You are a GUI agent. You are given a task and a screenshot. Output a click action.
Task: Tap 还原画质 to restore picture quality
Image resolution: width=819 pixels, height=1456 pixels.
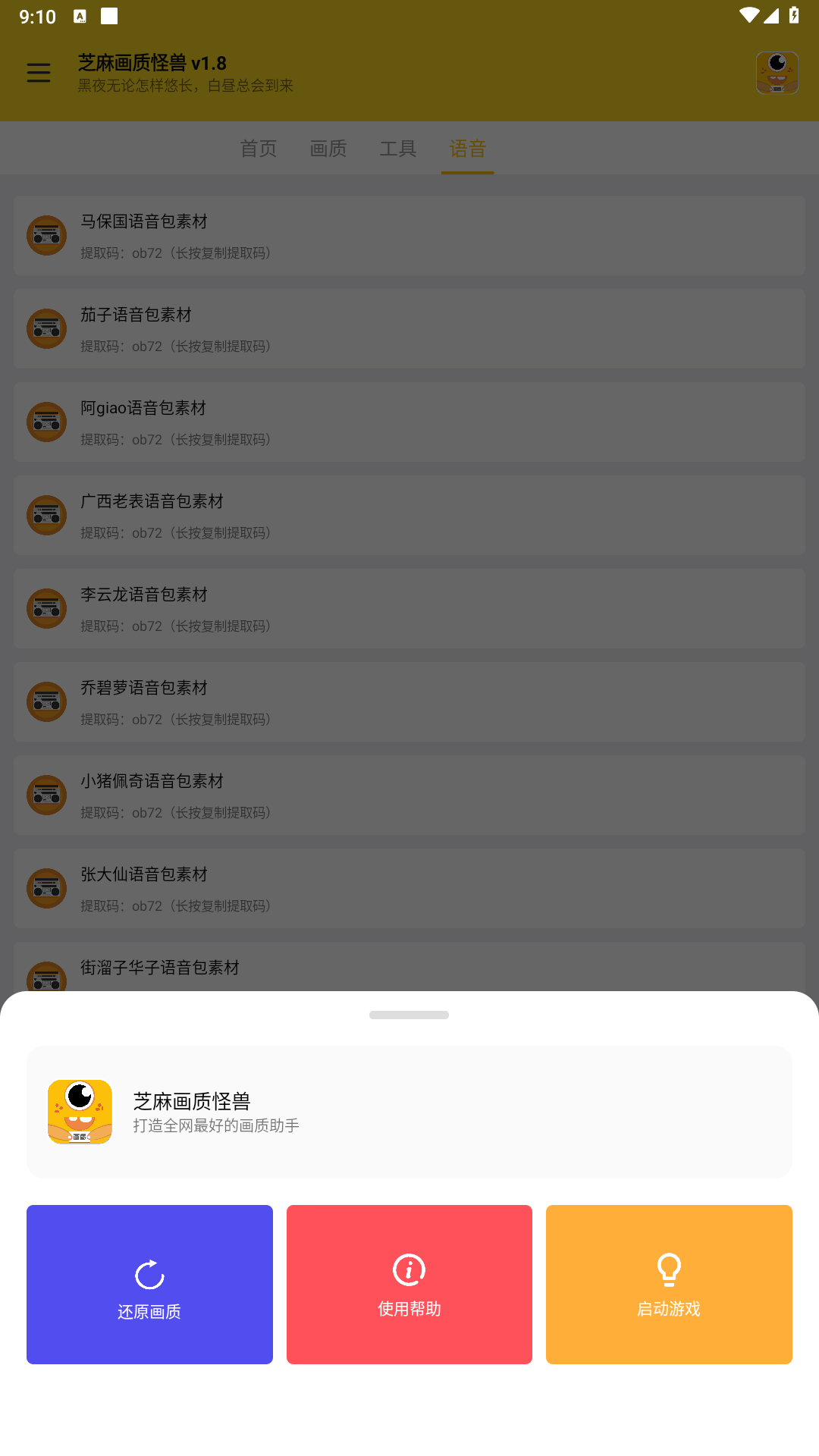coord(149,1284)
